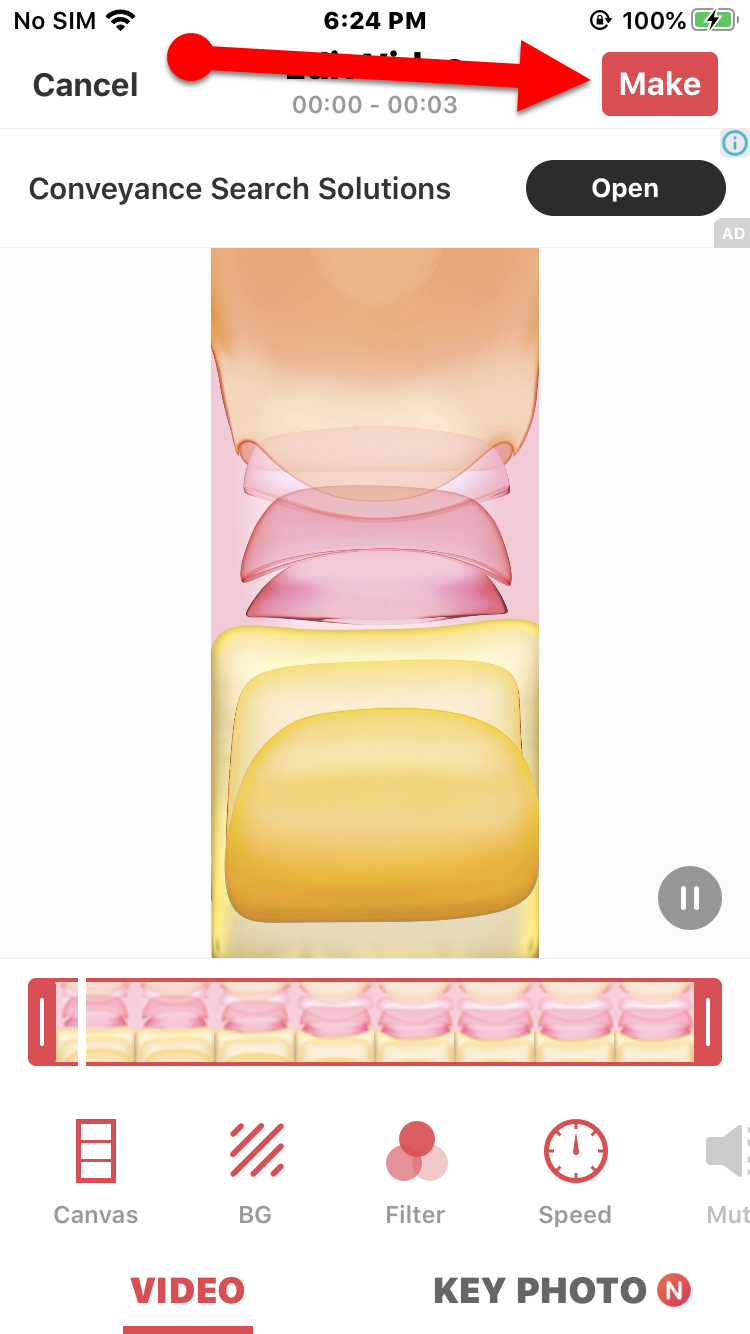750x1334 pixels.
Task: Pause the video preview
Action: (689, 898)
